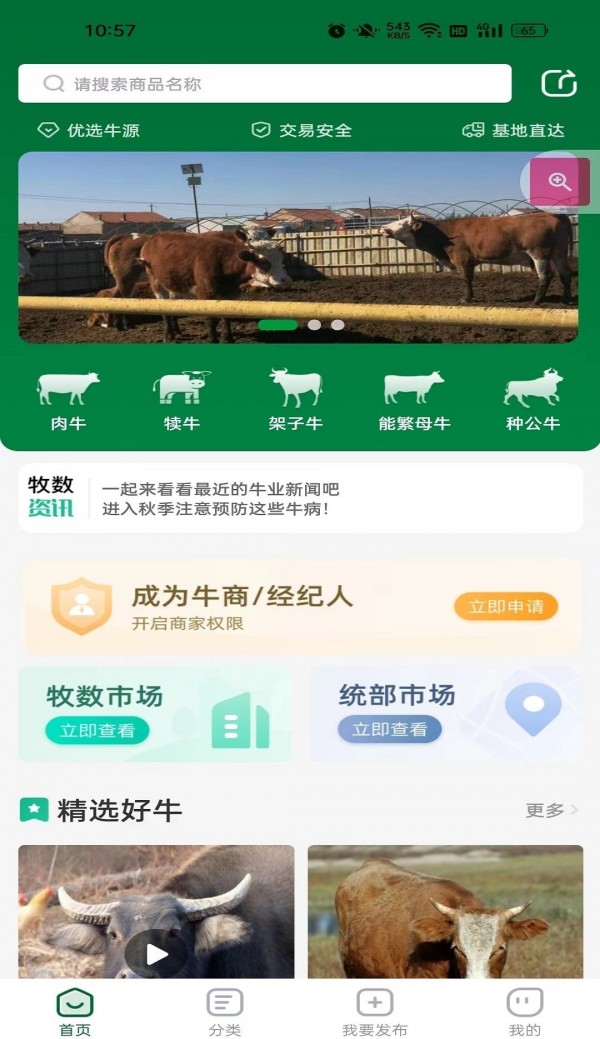Screen dimensions: 600x1039
Task: Tap 立即查看 under 牧数市场
Action: pos(97,730)
